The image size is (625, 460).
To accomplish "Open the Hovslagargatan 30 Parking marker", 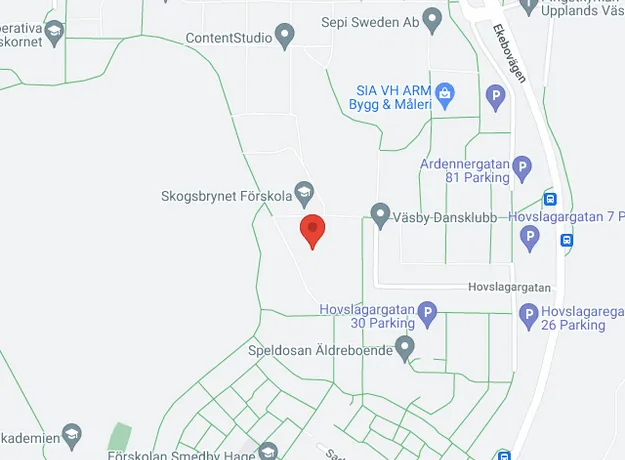I will click(427, 315).
